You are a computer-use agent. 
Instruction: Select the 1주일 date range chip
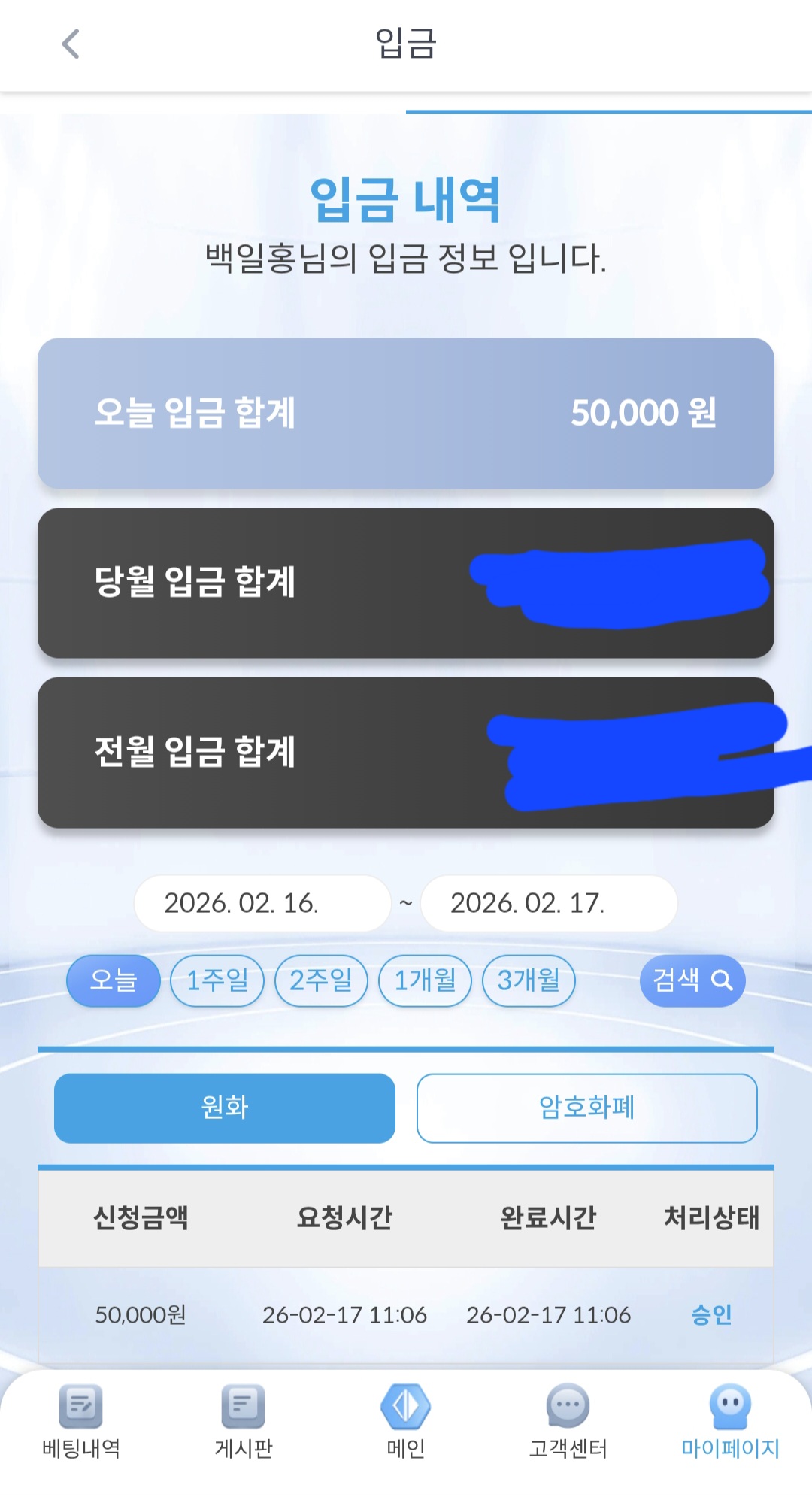217,980
